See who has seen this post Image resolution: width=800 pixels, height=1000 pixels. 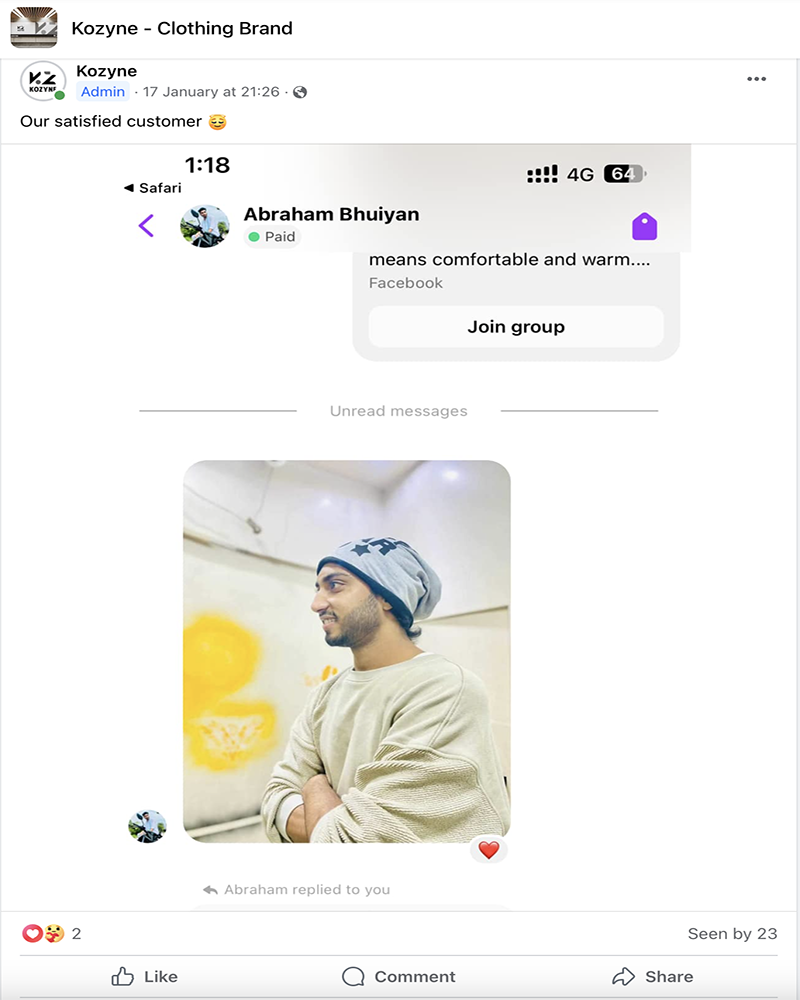click(732, 934)
